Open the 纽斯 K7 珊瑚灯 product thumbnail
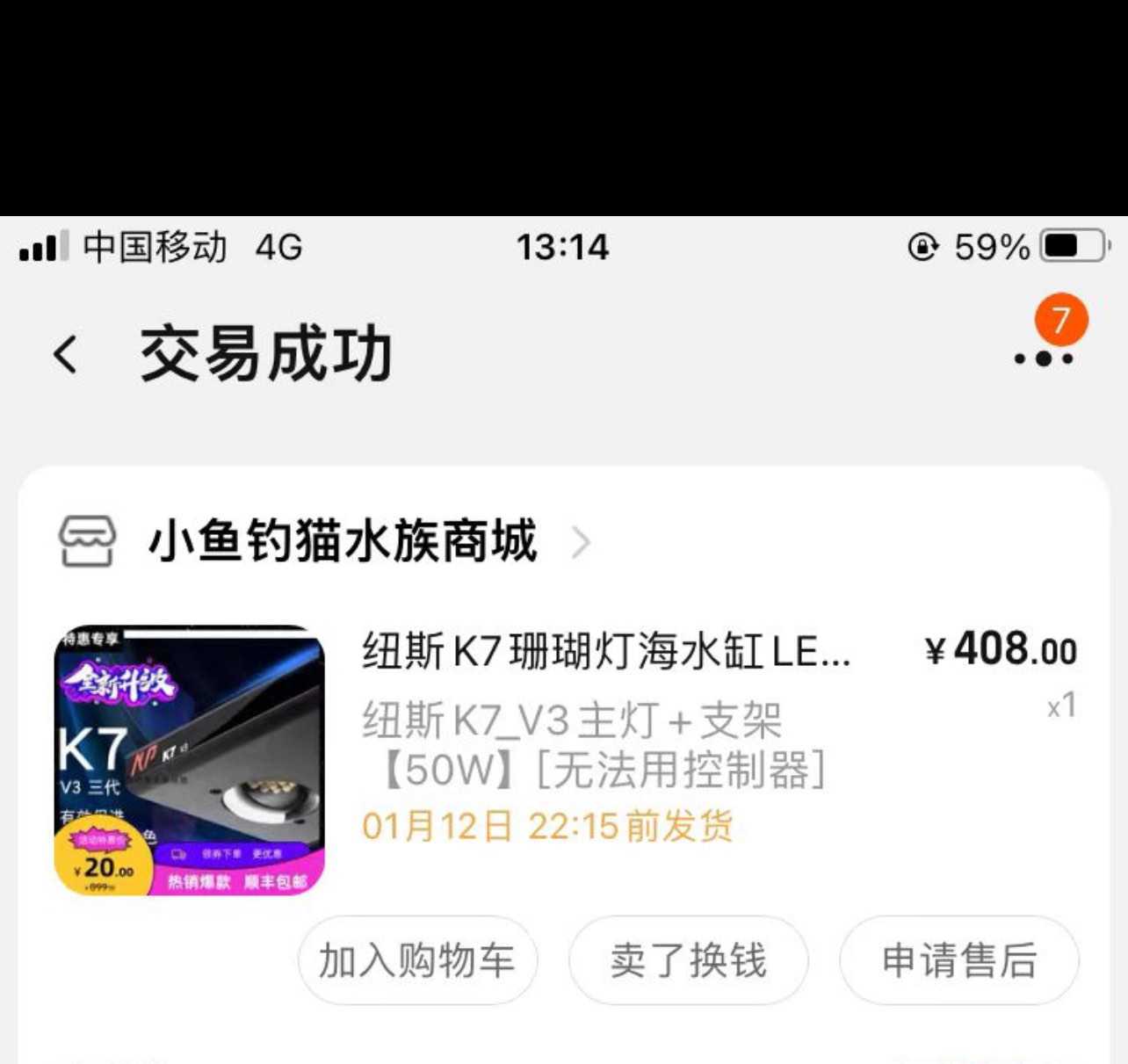This screenshot has width=1128, height=1064. pos(190,760)
